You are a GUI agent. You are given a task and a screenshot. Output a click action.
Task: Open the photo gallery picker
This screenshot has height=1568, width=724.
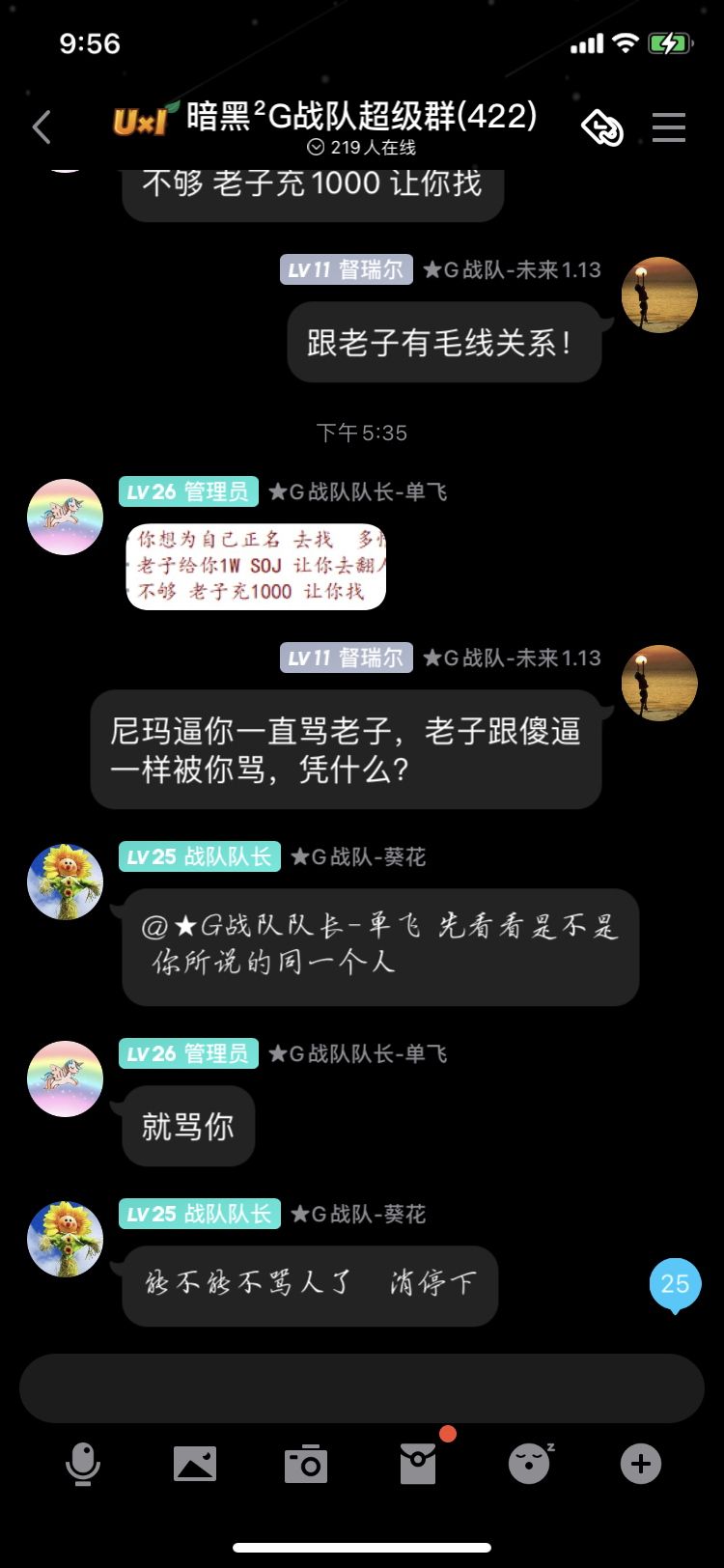tap(195, 1464)
